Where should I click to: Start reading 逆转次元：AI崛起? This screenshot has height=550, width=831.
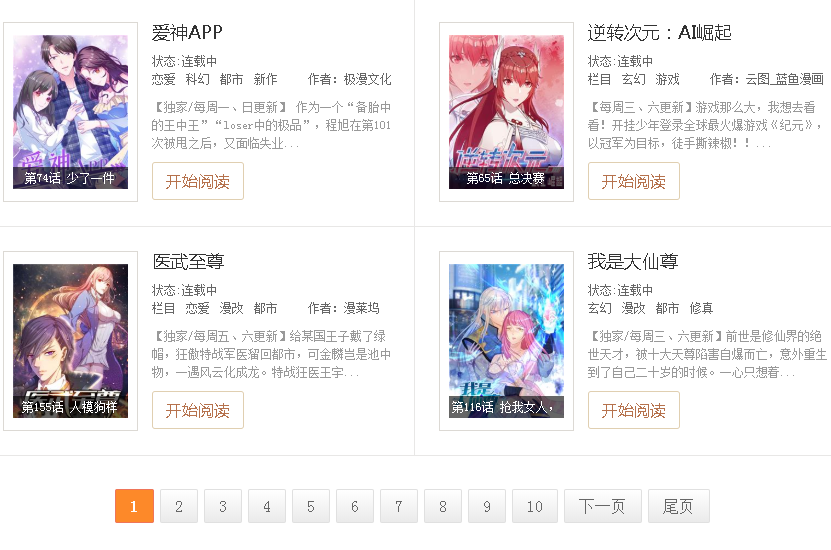[x=633, y=182]
